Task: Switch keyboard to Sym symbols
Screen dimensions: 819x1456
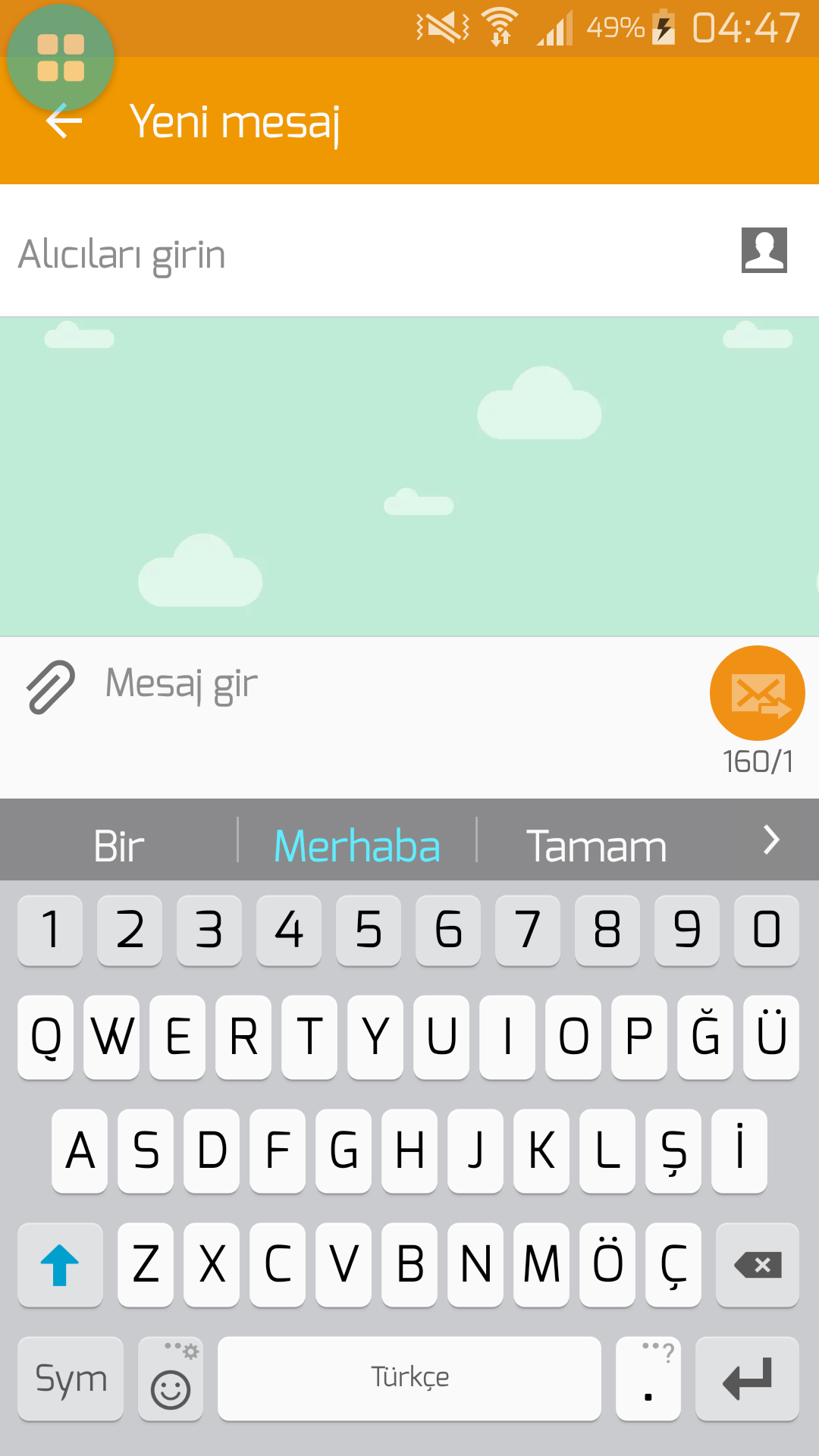Action: coord(71,1379)
